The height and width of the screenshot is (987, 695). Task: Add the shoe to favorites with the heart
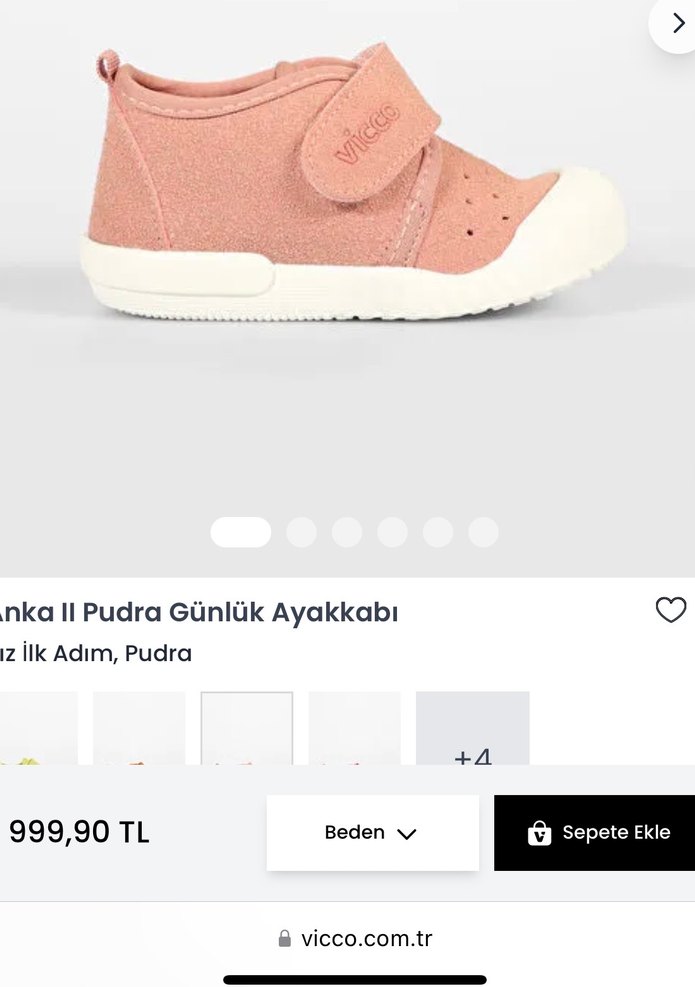click(670, 610)
